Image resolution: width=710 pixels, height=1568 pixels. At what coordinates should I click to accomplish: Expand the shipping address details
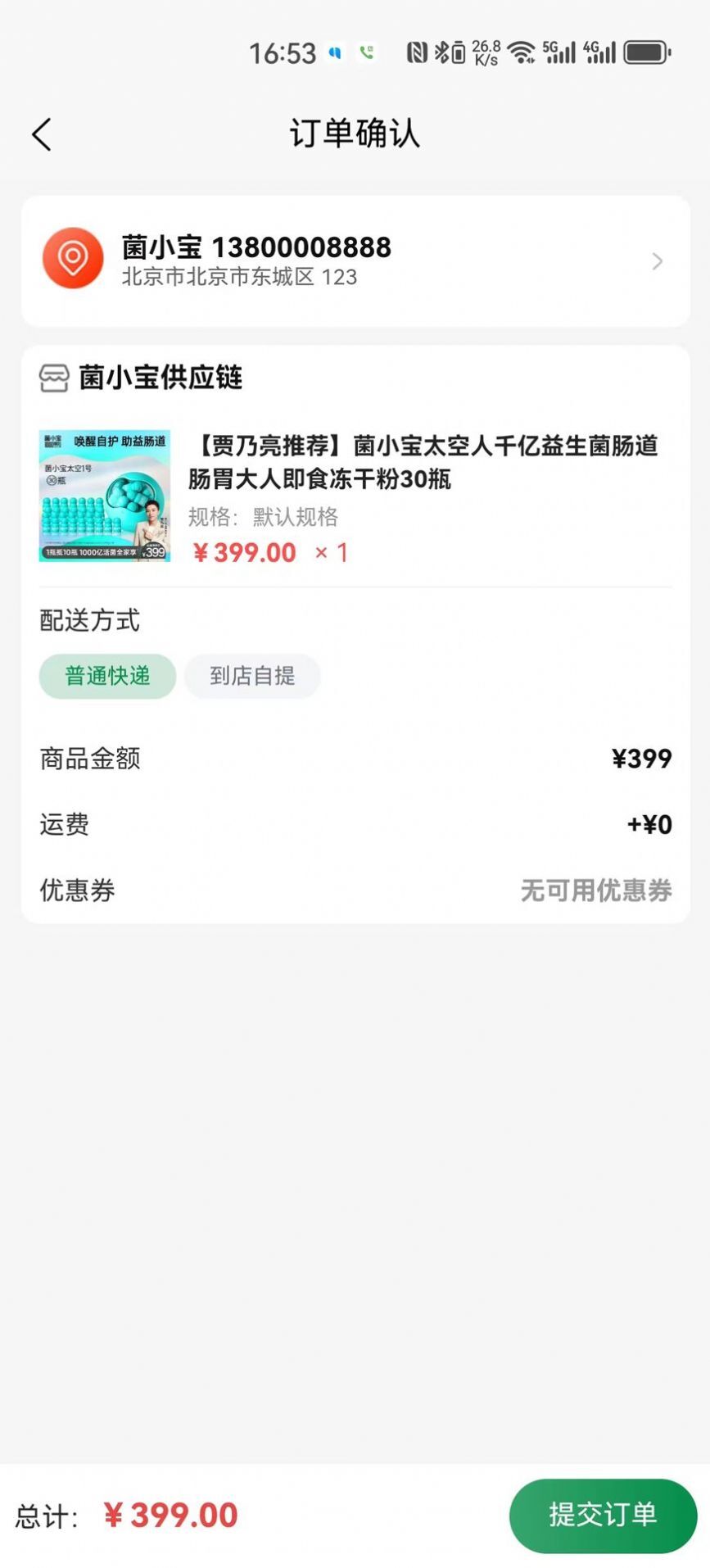[656, 261]
